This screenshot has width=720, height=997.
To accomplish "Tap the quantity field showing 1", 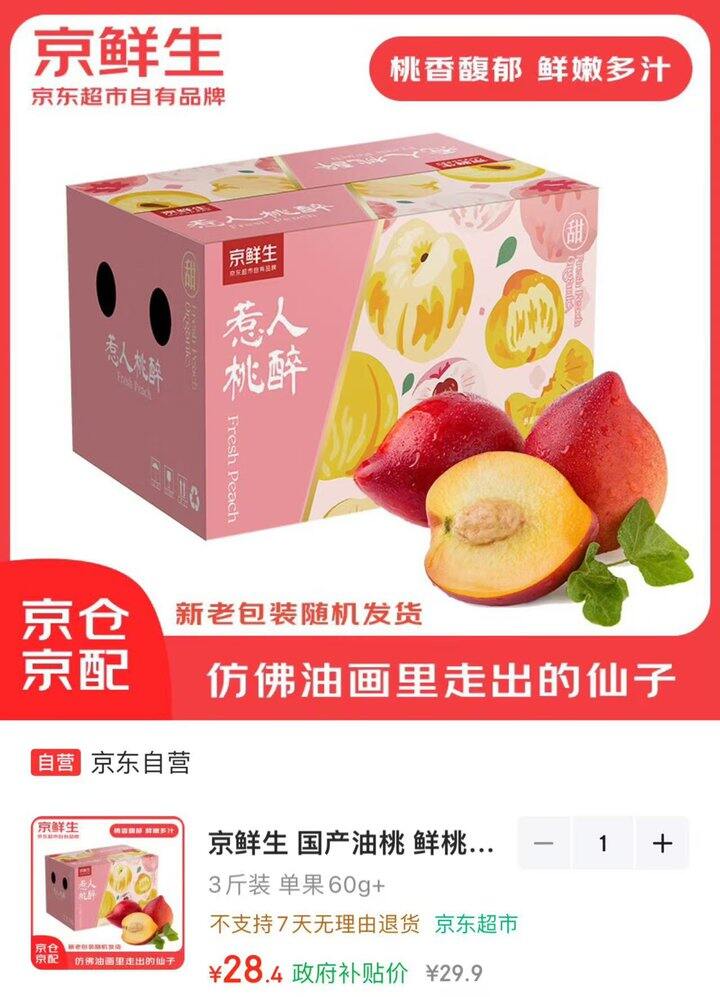I will pos(603,843).
